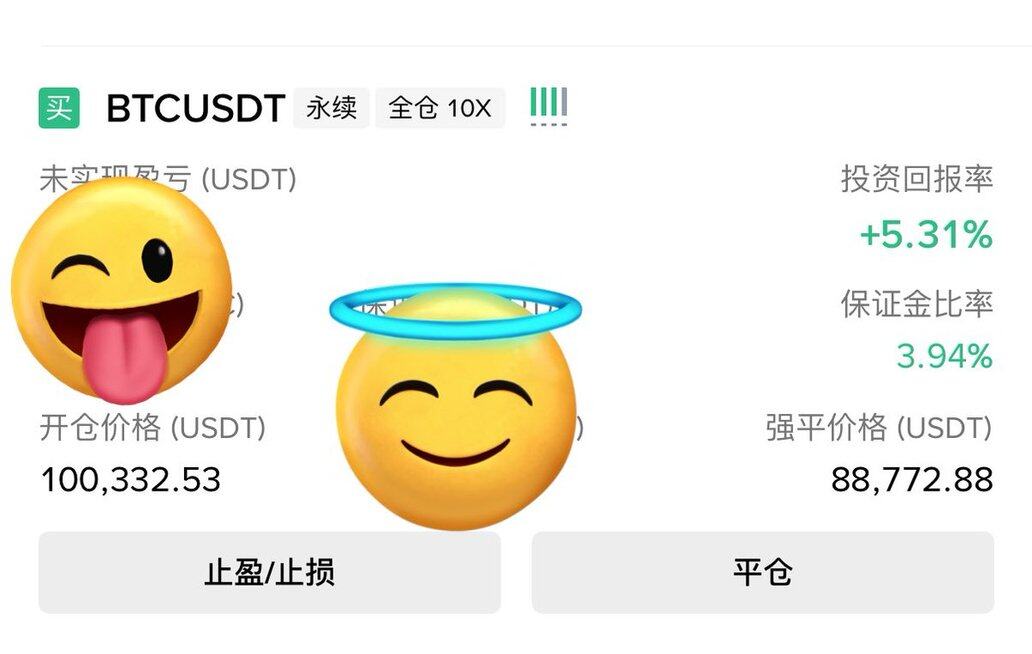Tap the 止盈/止损 button

(x=269, y=572)
